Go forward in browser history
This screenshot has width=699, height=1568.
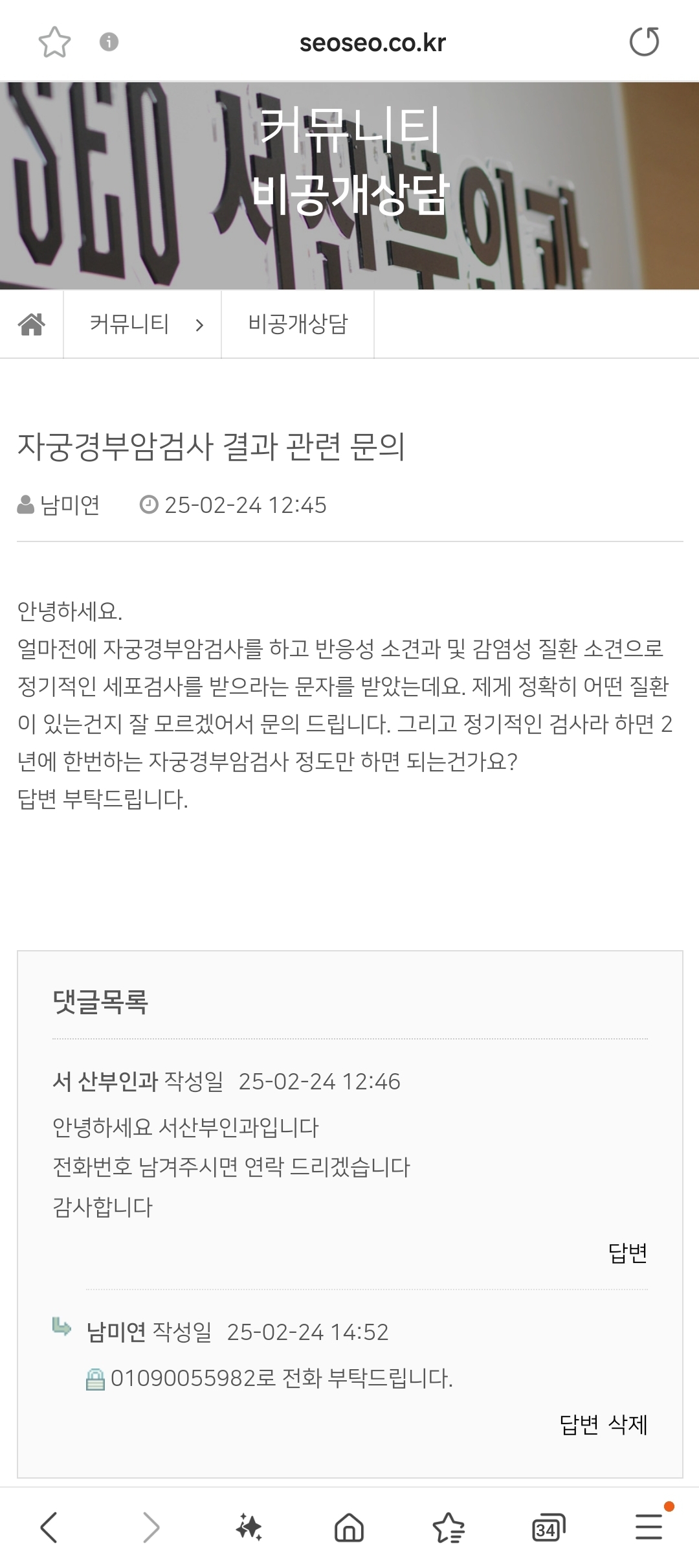(151, 1528)
